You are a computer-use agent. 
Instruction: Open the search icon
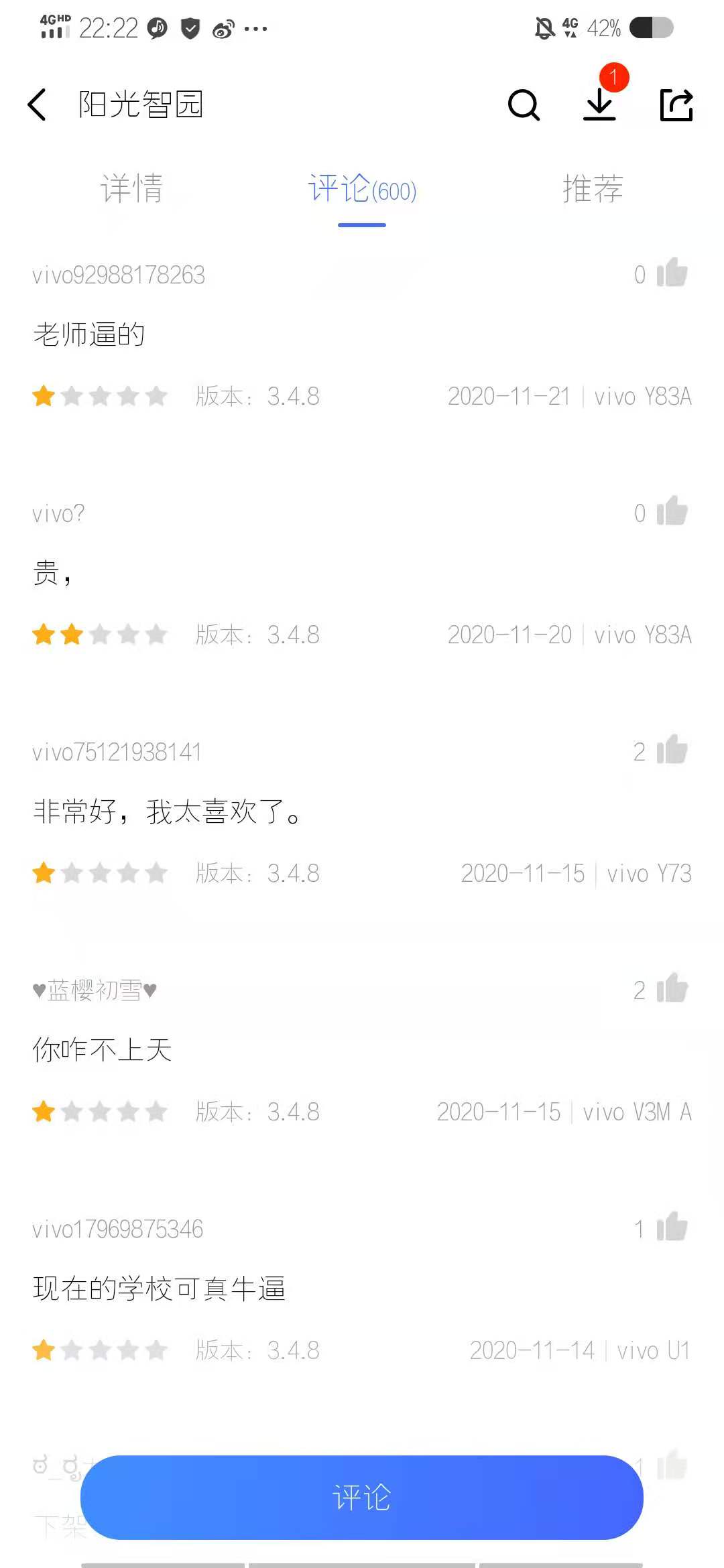(524, 105)
